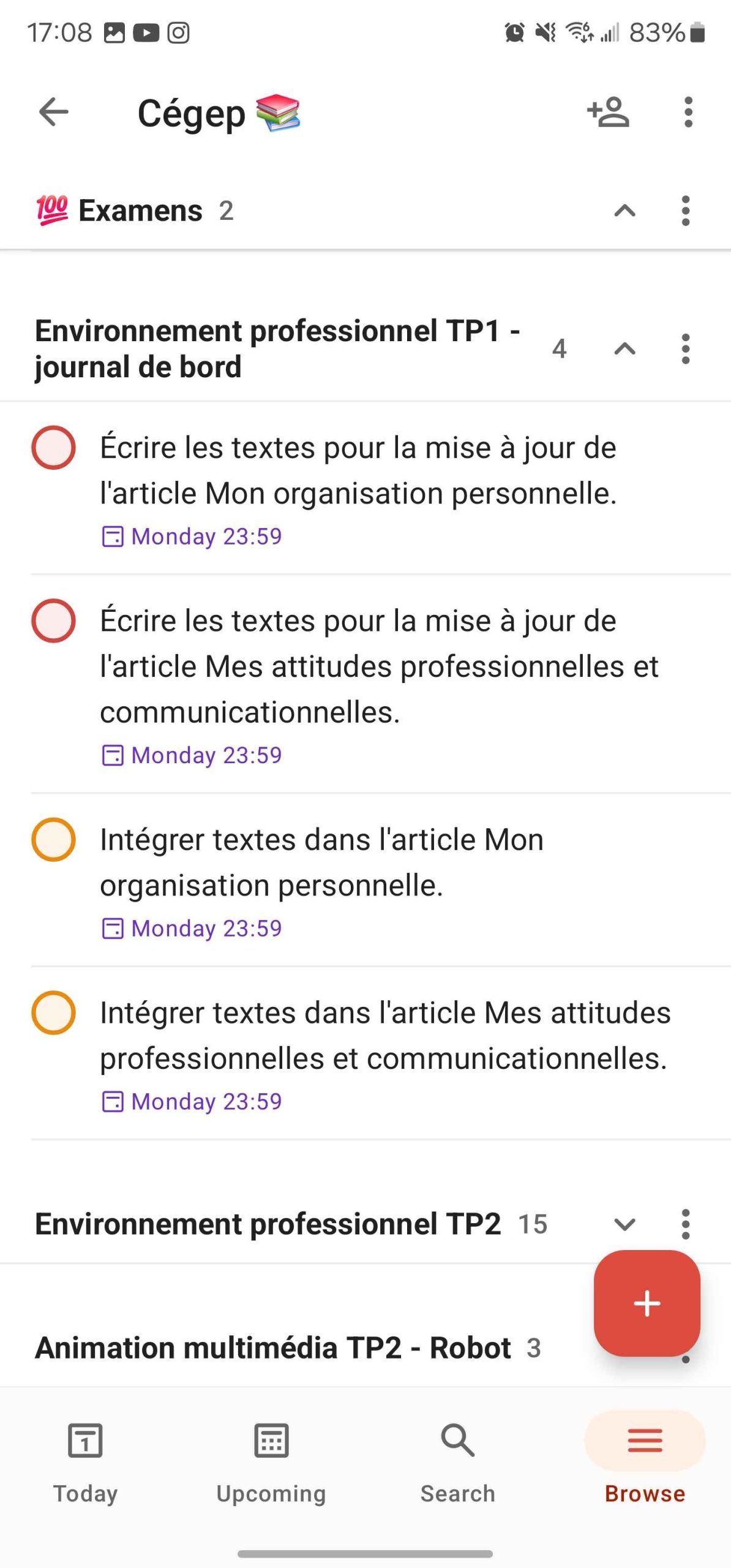
Task: Check off Écrire les textes Mes attitudes professionnelles
Action: point(54,620)
